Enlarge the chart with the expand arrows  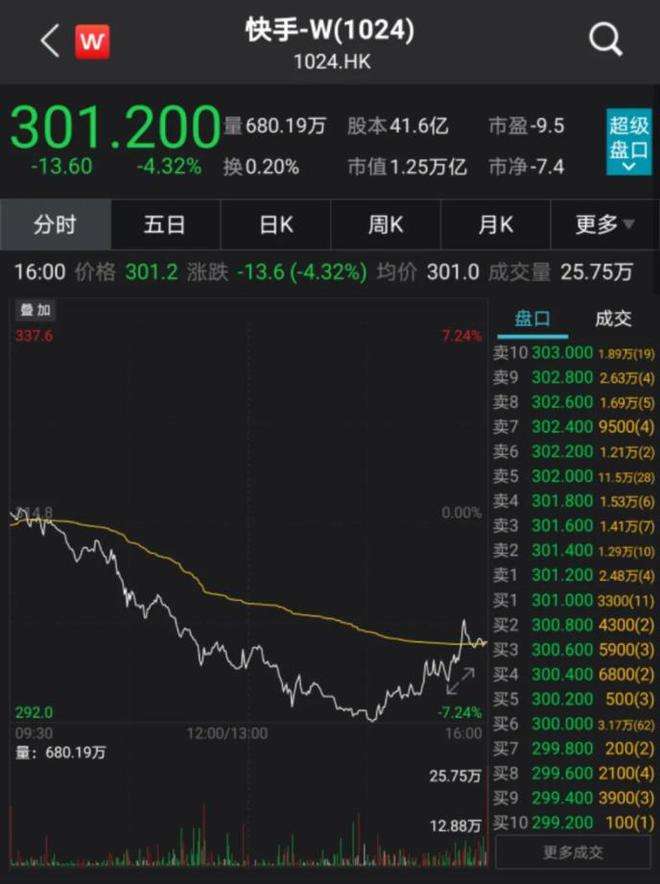[460, 682]
